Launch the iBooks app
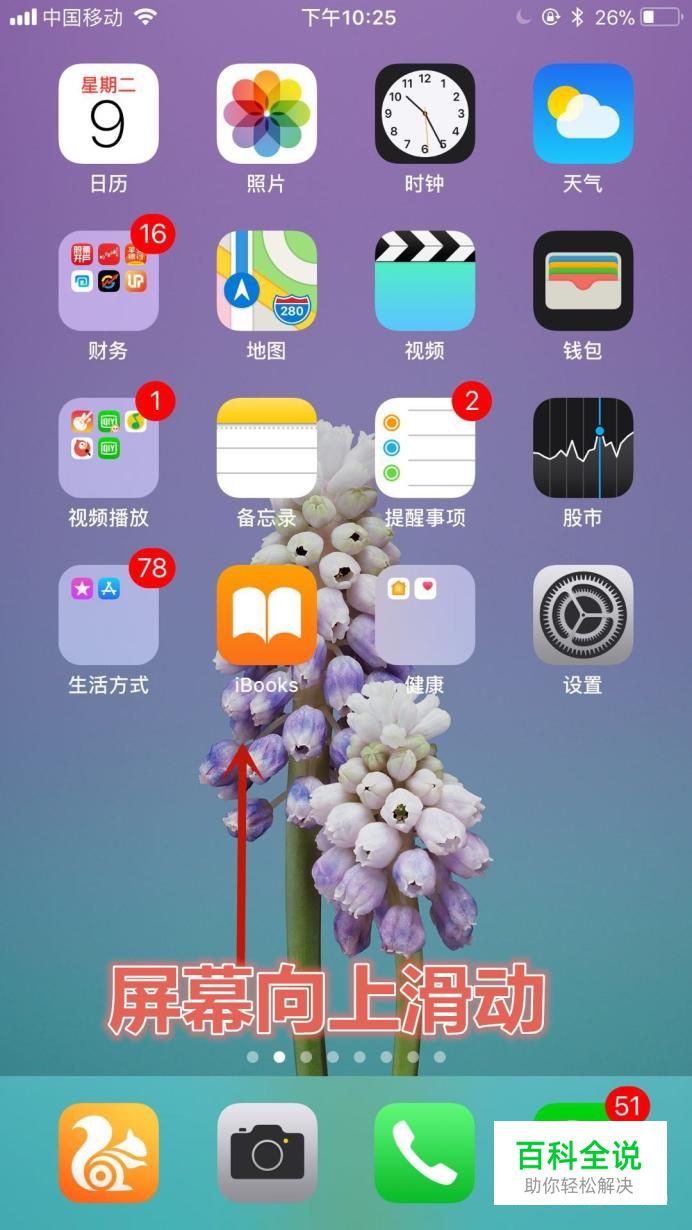The image size is (692, 1230). click(x=266, y=615)
